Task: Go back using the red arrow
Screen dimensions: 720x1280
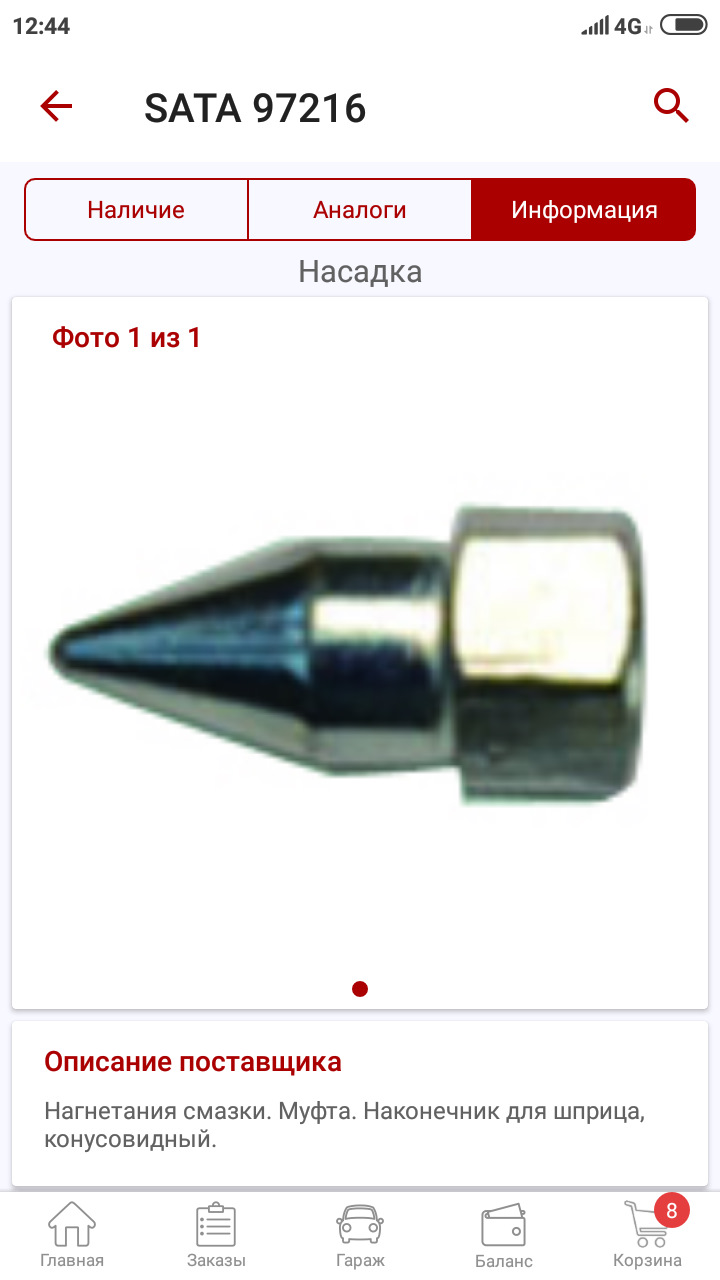Action: (57, 106)
